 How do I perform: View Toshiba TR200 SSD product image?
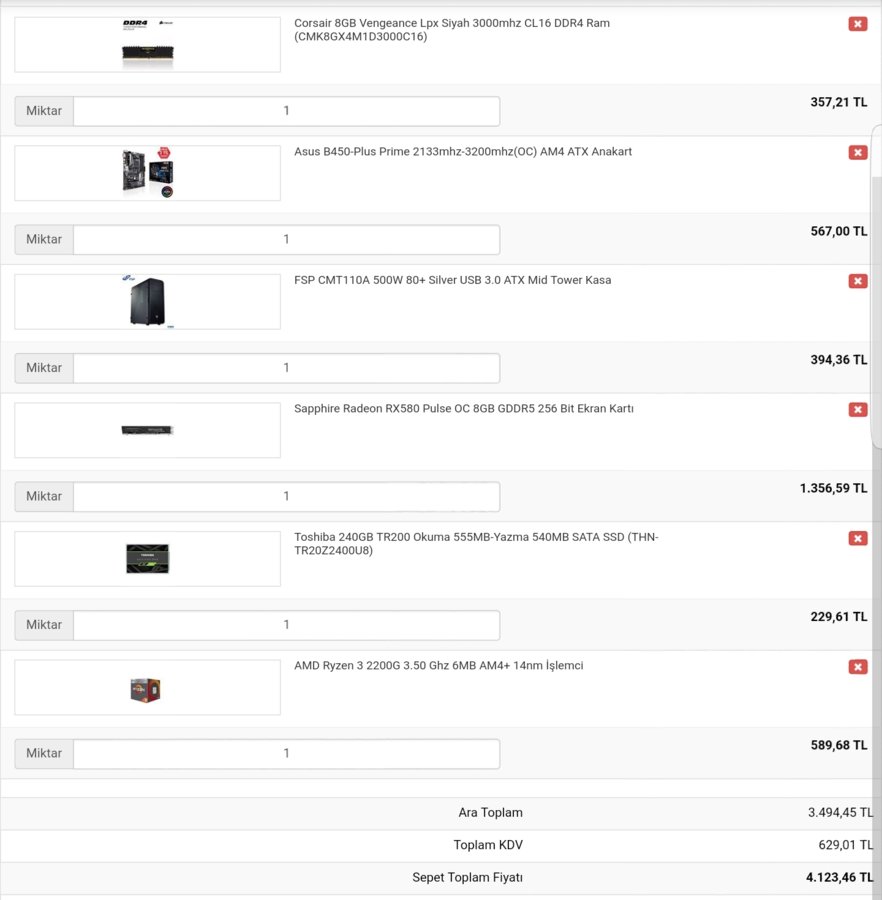pos(147,558)
